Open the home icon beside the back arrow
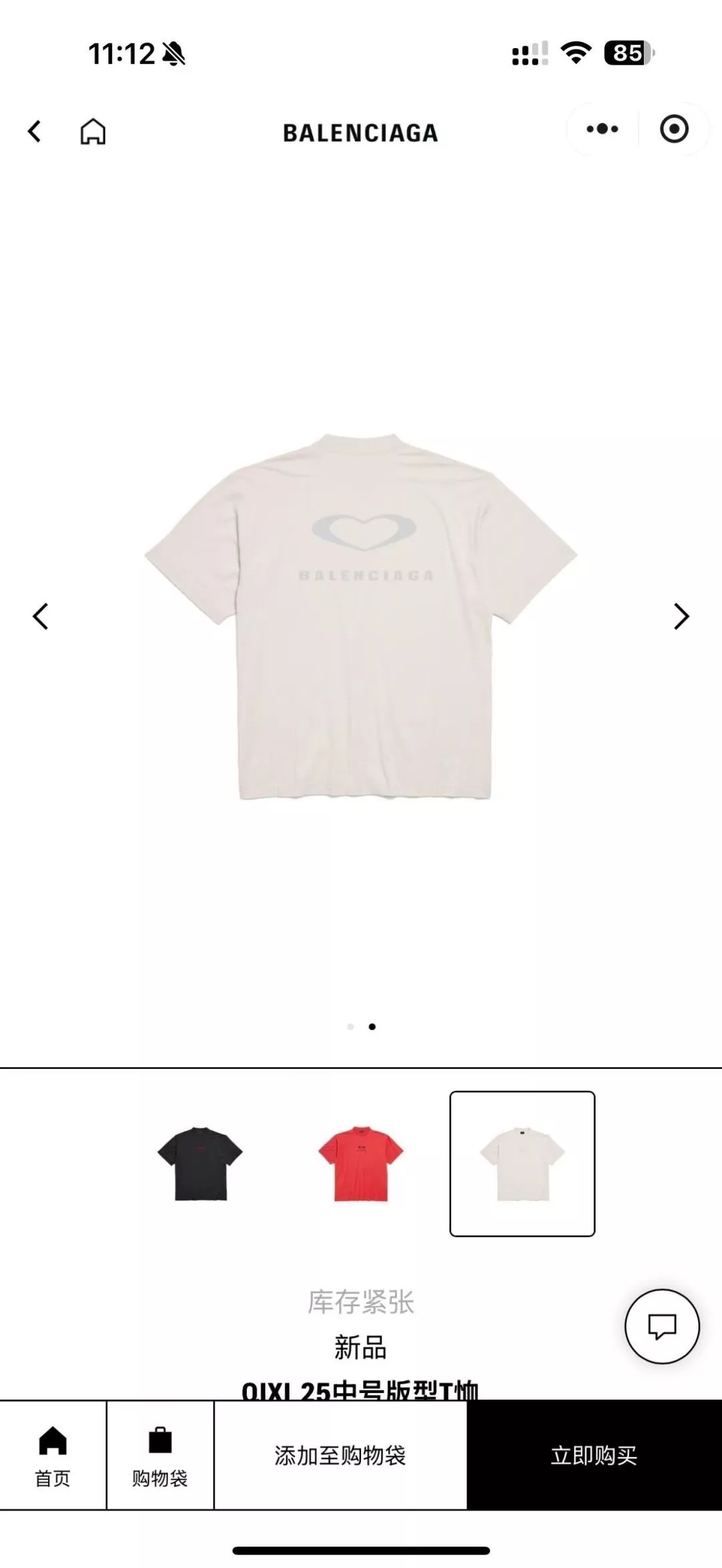 click(93, 131)
